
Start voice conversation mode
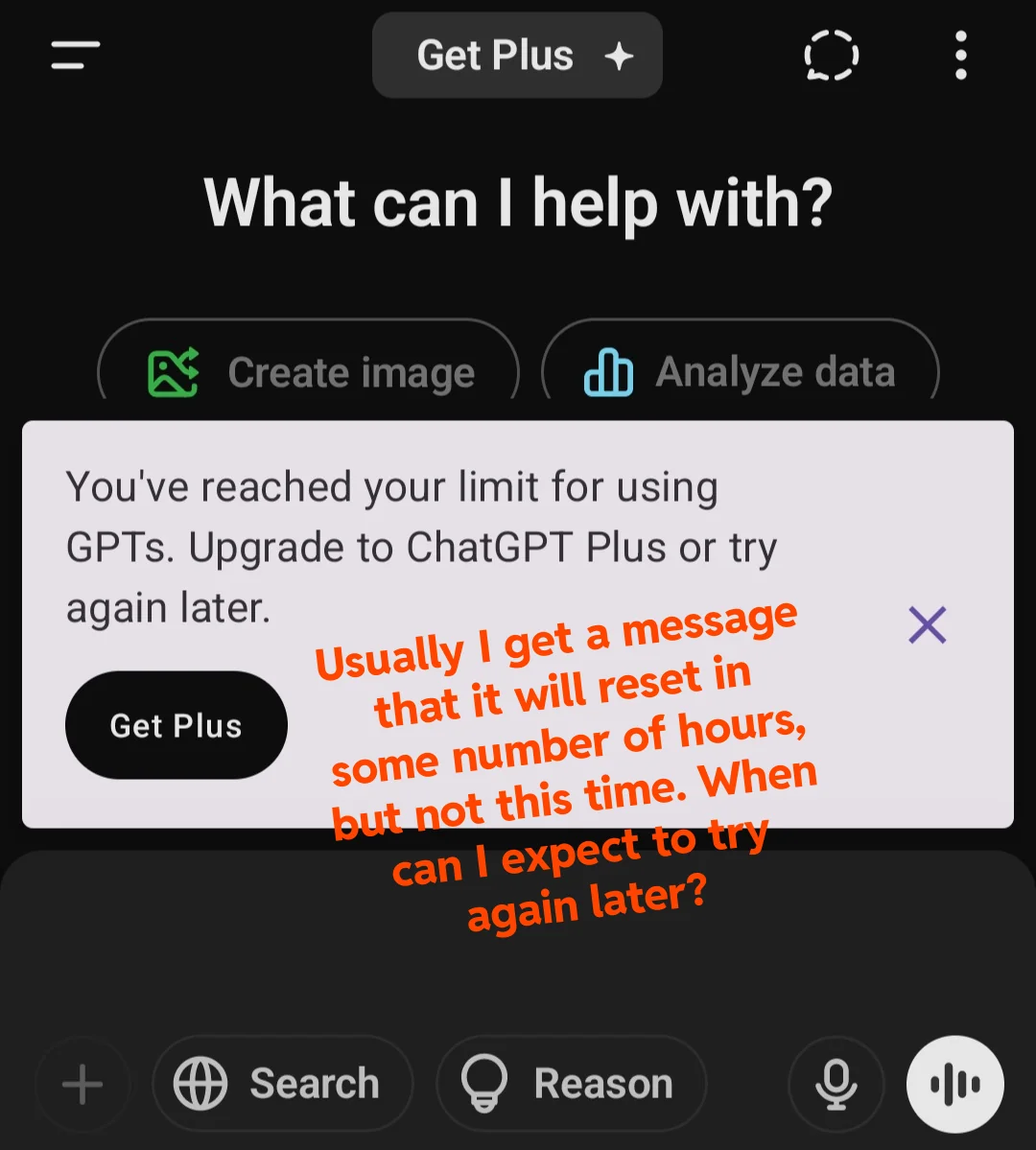[954, 1082]
